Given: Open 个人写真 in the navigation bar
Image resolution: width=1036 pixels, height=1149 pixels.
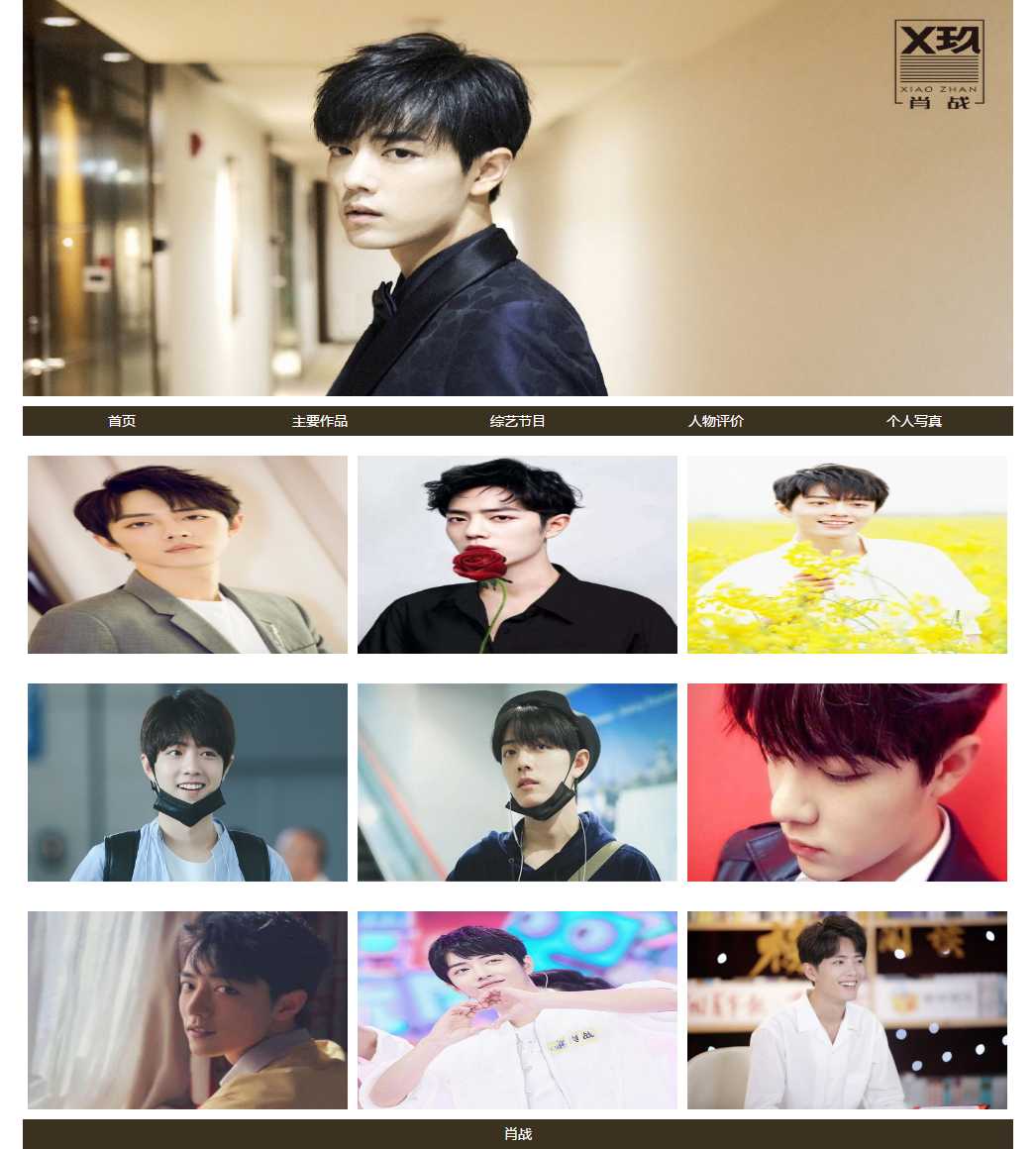Looking at the screenshot, I should (914, 421).
